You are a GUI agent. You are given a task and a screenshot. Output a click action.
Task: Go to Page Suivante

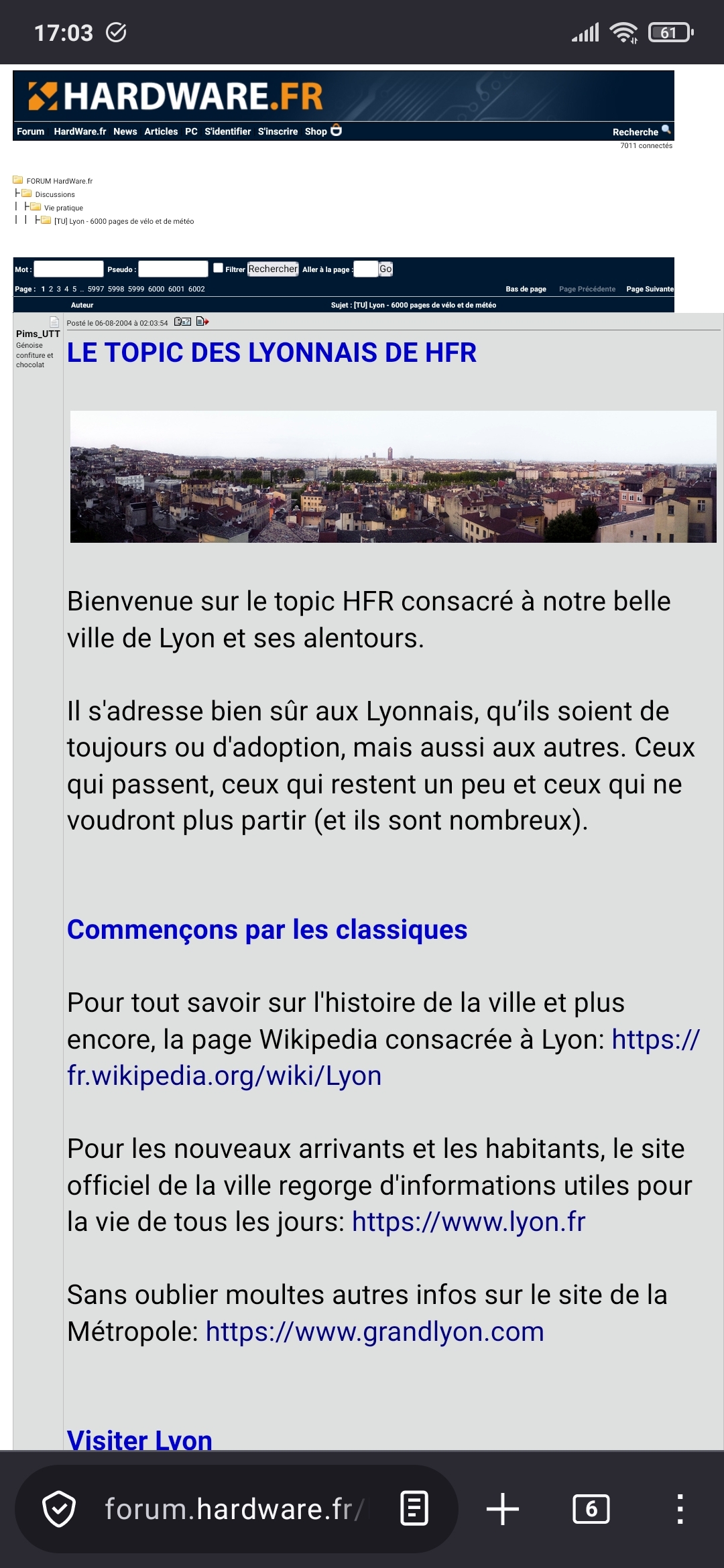pyautogui.click(x=650, y=289)
